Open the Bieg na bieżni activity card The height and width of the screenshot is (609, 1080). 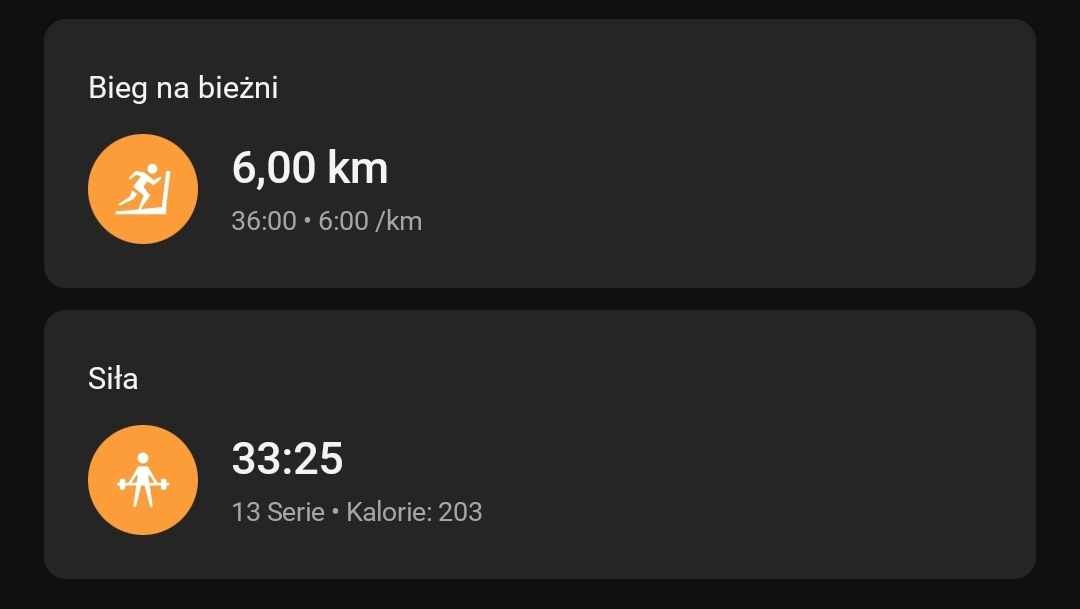pyautogui.click(x=540, y=154)
